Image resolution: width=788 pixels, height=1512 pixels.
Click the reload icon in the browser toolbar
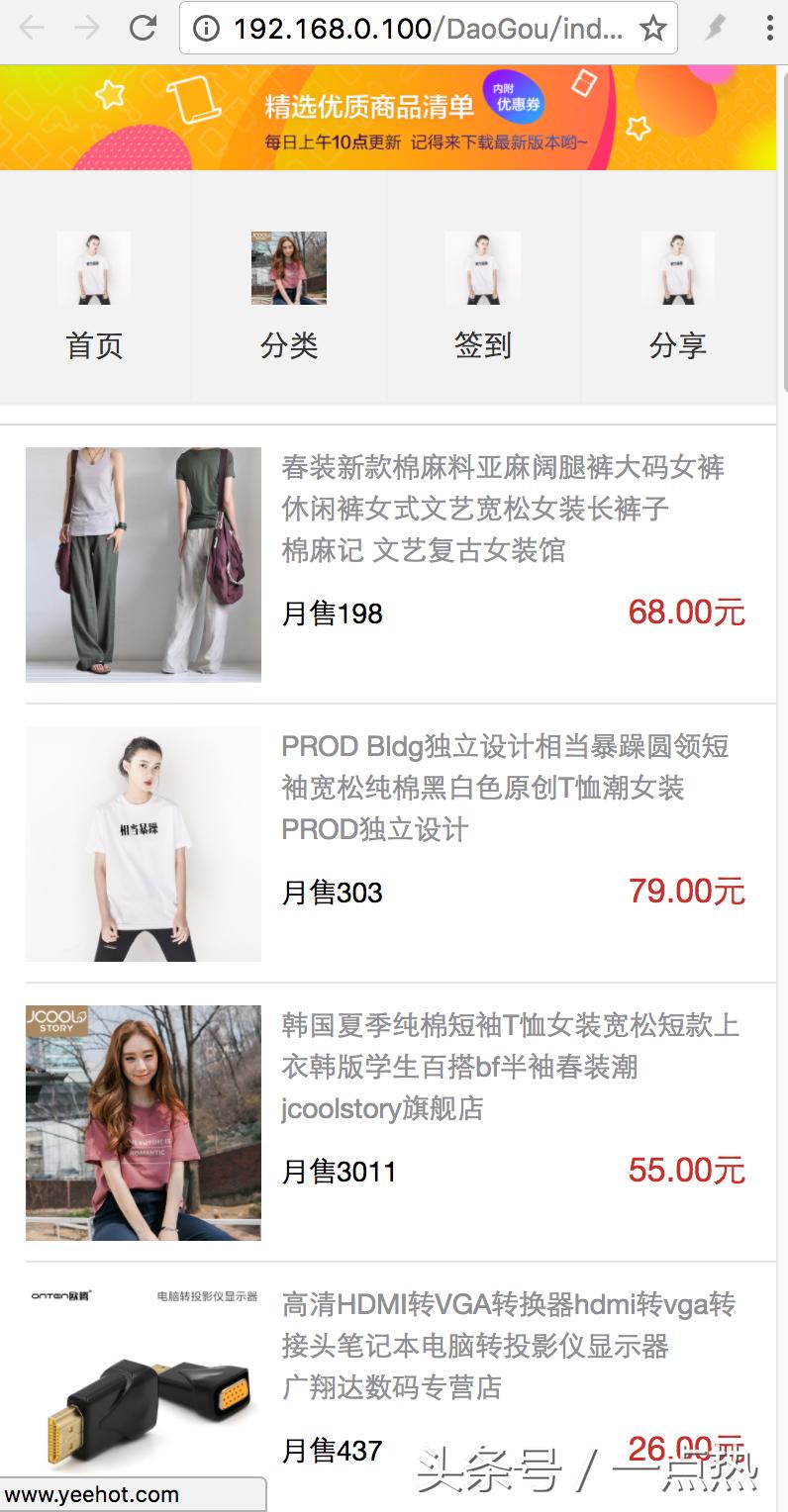point(143,29)
